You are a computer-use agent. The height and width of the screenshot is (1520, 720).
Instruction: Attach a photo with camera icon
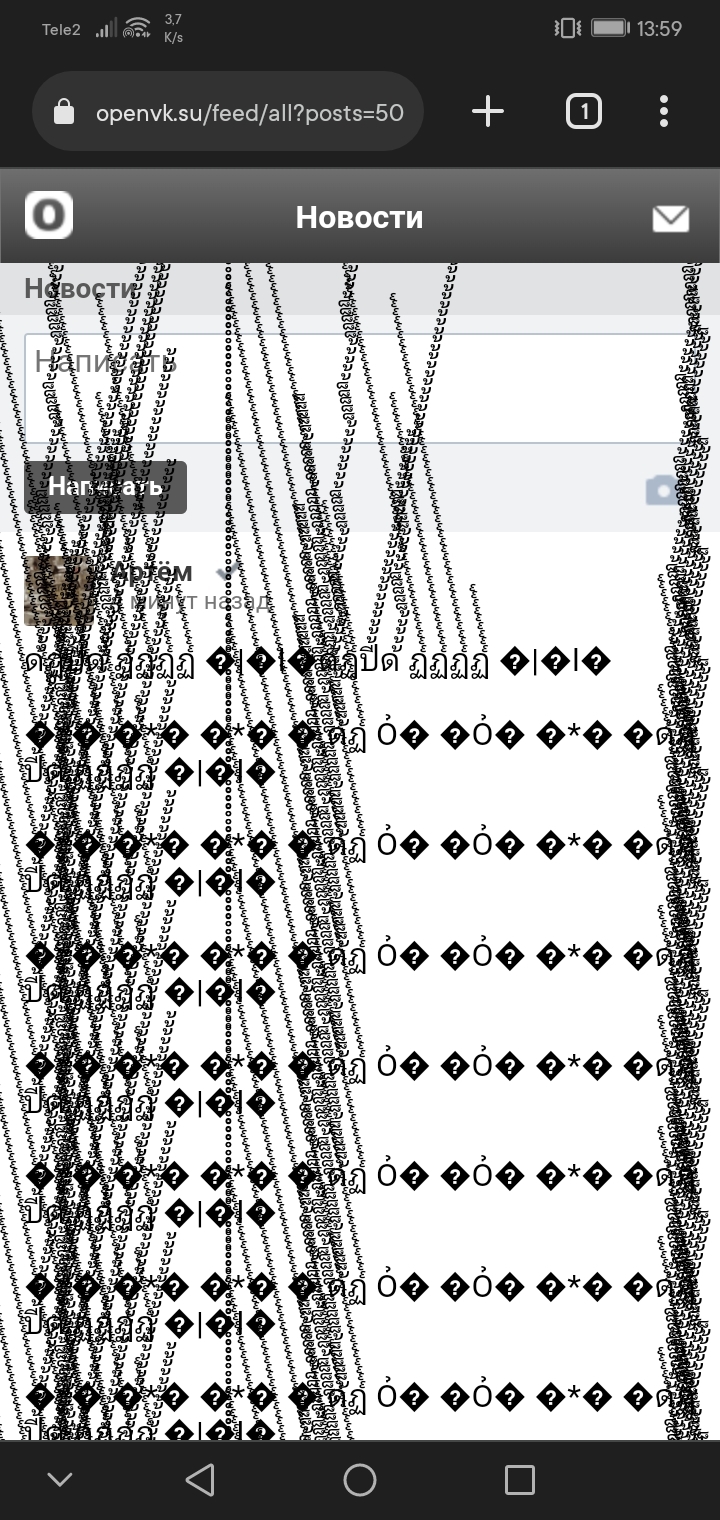point(663,490)
